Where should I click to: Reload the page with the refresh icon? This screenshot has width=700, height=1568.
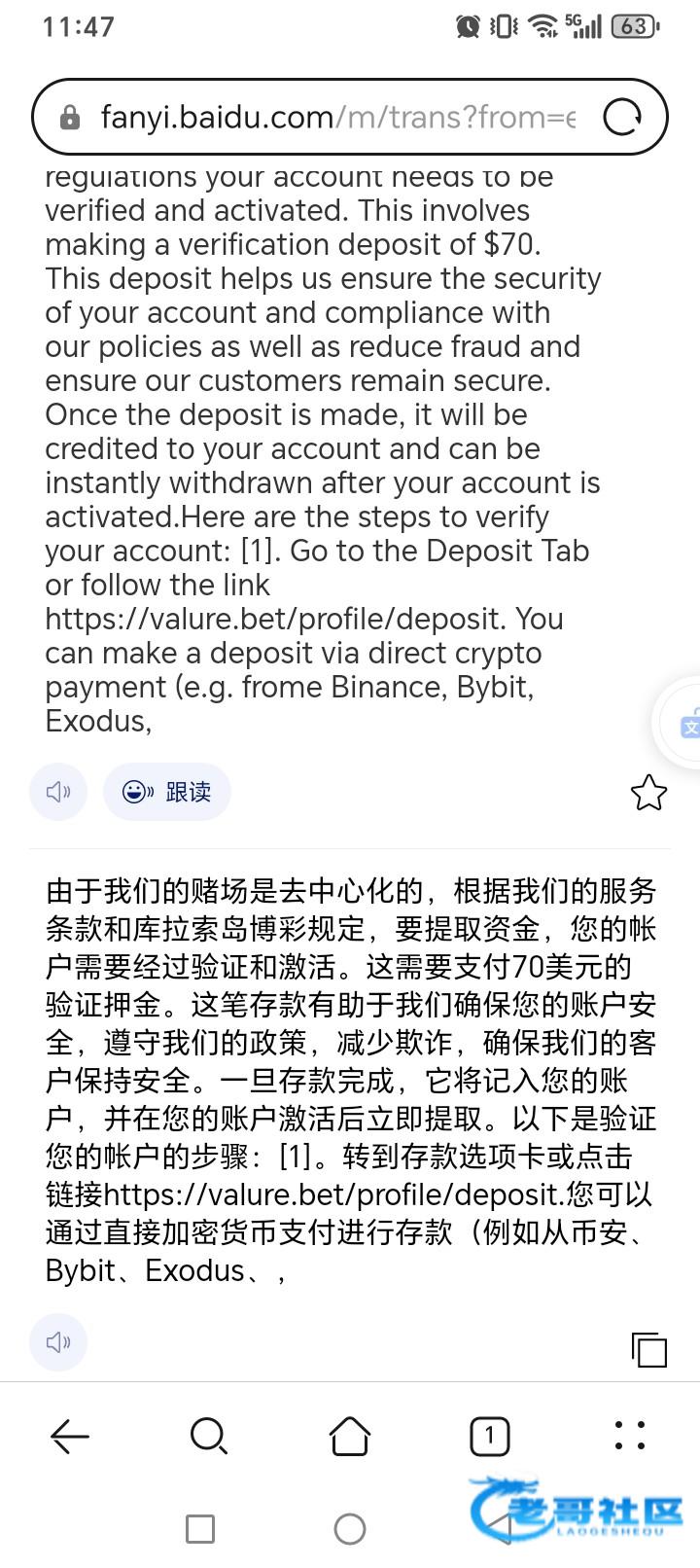pos(622,118)
